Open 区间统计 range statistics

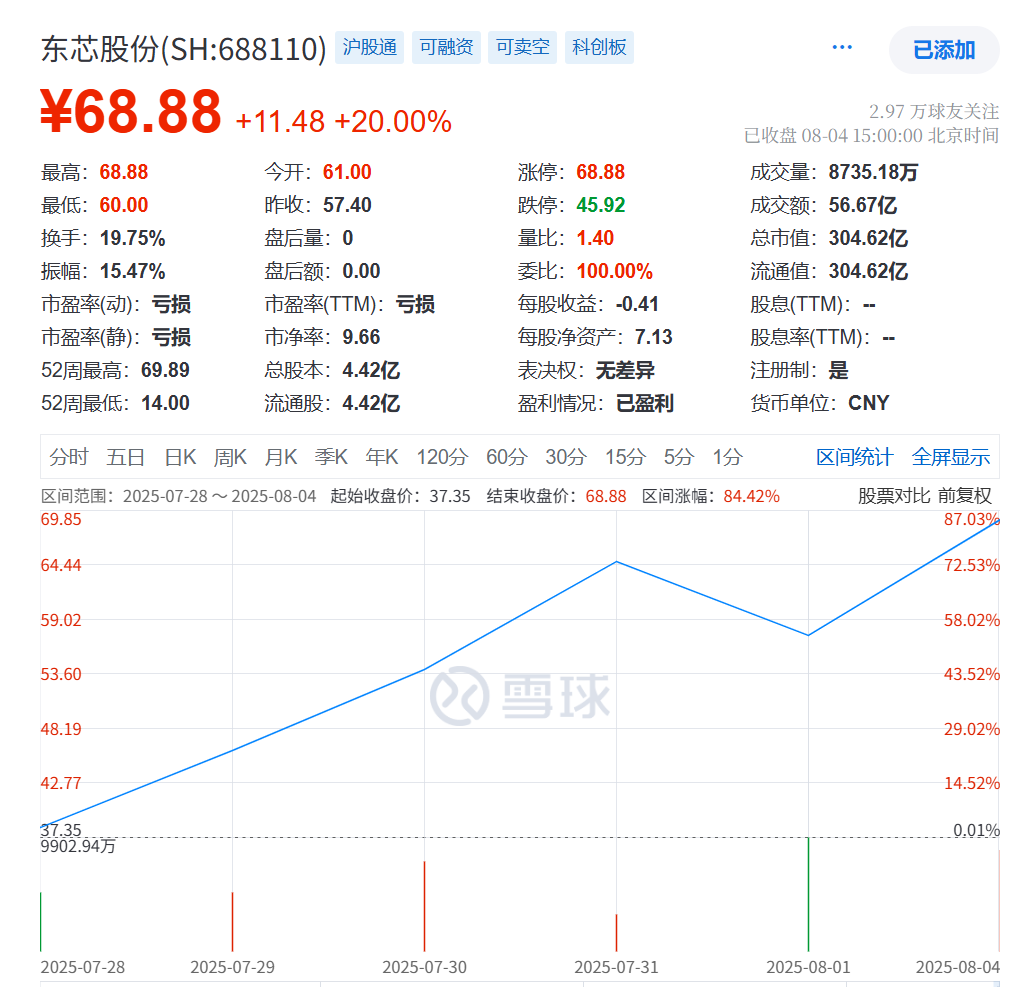pos(854,457)
